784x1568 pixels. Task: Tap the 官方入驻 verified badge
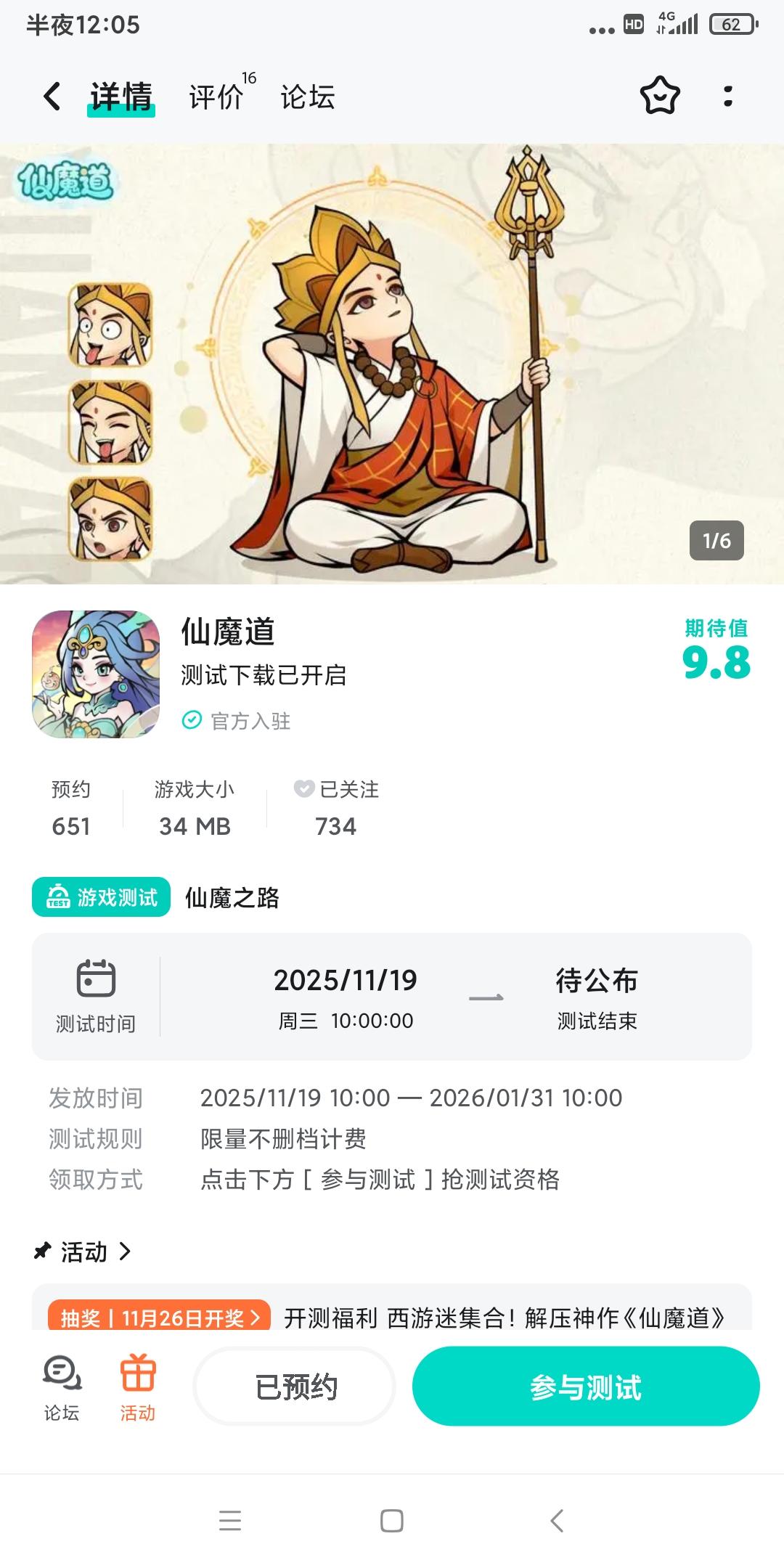tap(191, 721)
